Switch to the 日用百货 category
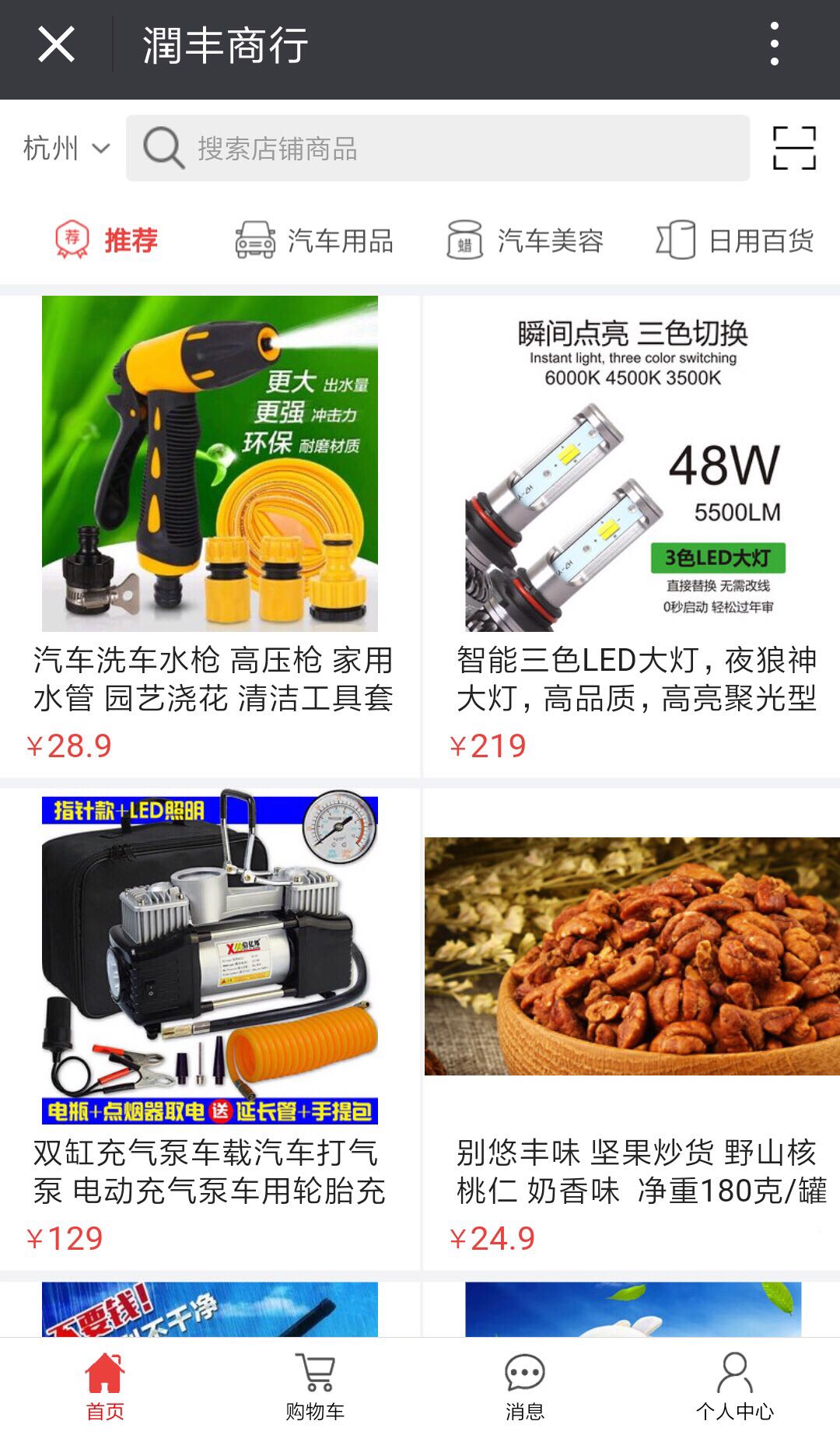 (735, 240)
